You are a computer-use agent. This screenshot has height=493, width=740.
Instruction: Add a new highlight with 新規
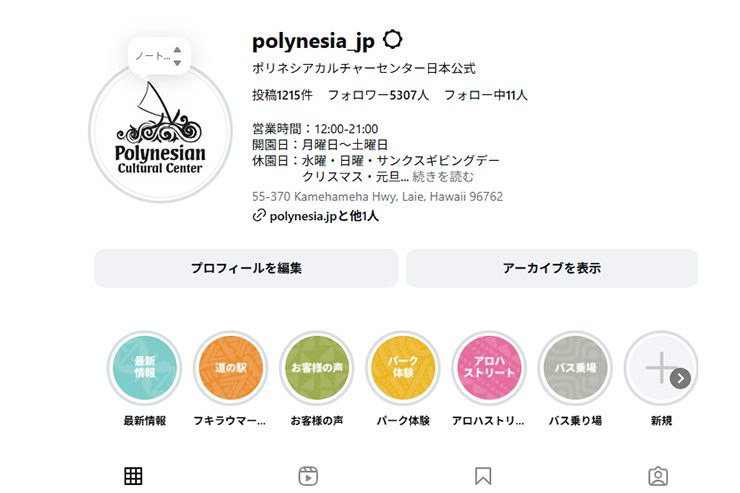tap(656, 367)
